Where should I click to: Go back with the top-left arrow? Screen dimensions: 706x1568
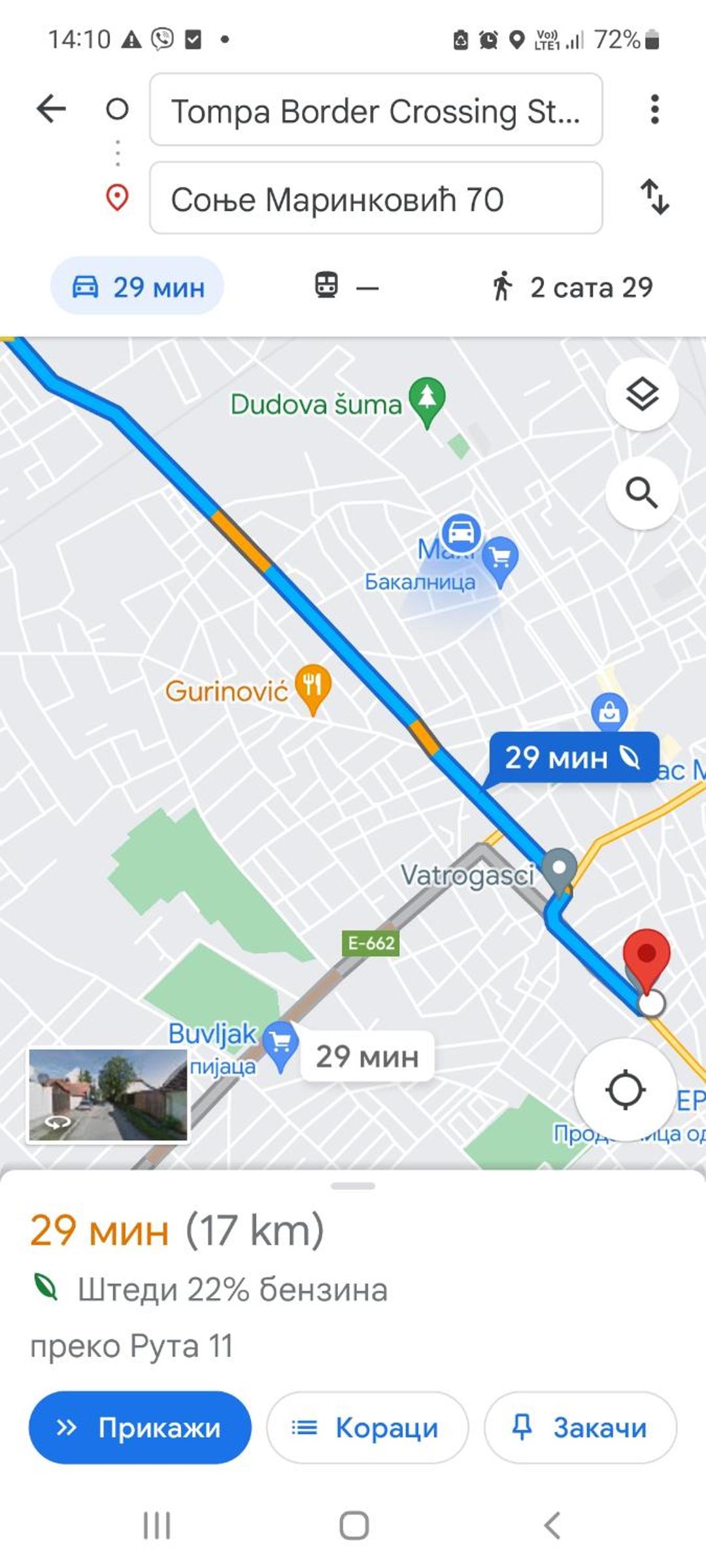[x=51, y=108]
